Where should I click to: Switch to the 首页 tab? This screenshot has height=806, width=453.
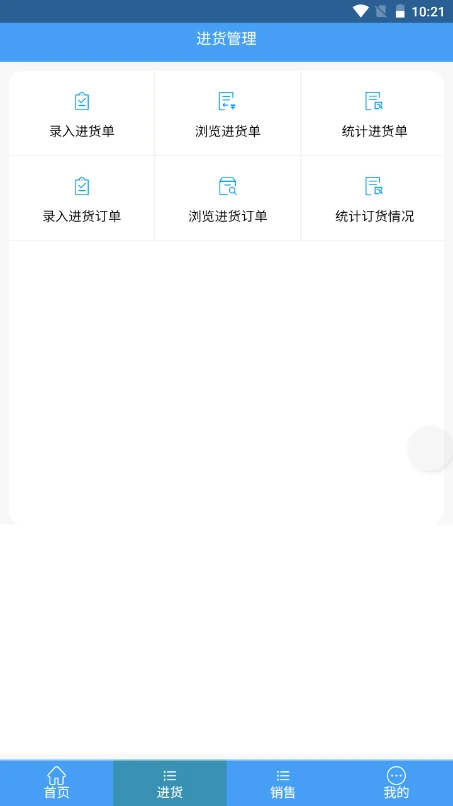coord(57,783)
